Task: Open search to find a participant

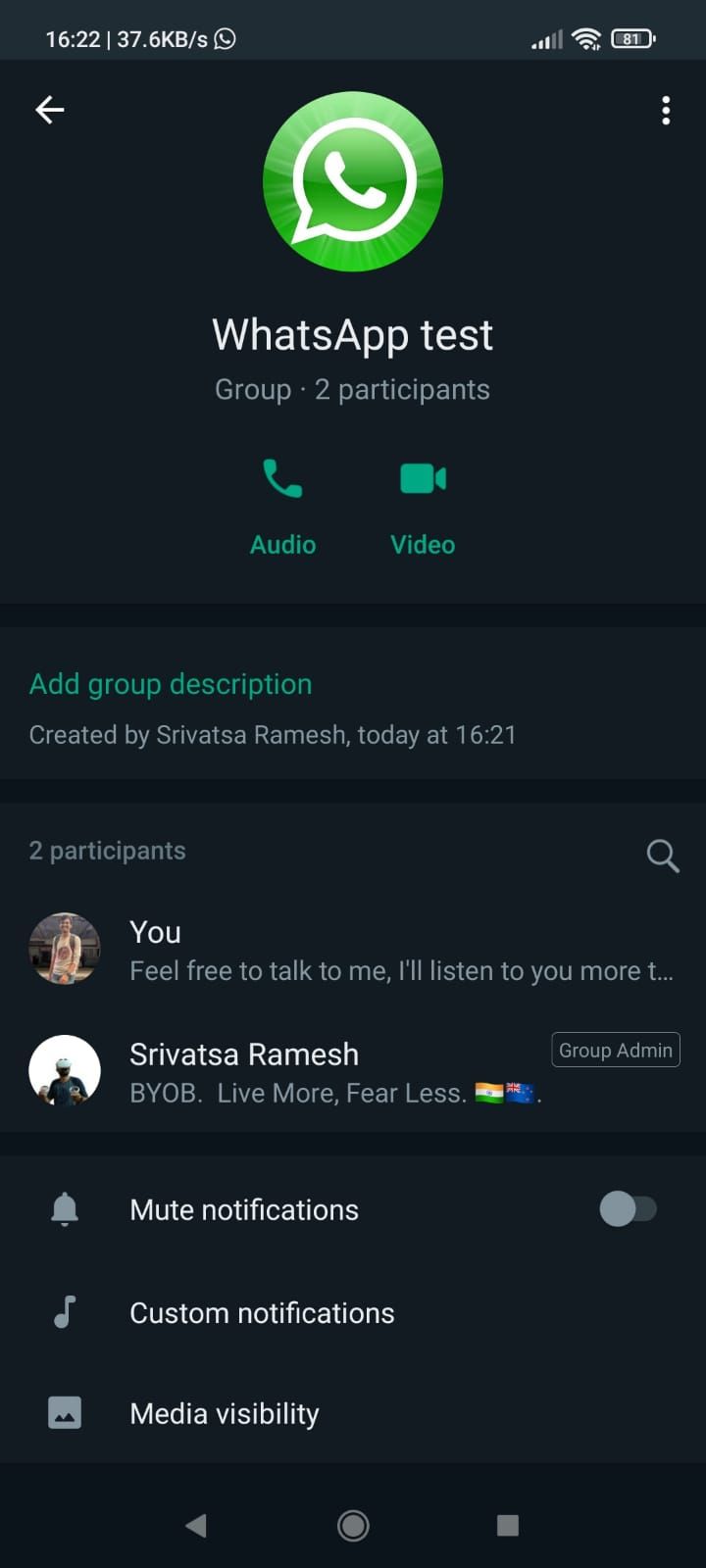Action: tap(663, 856)
